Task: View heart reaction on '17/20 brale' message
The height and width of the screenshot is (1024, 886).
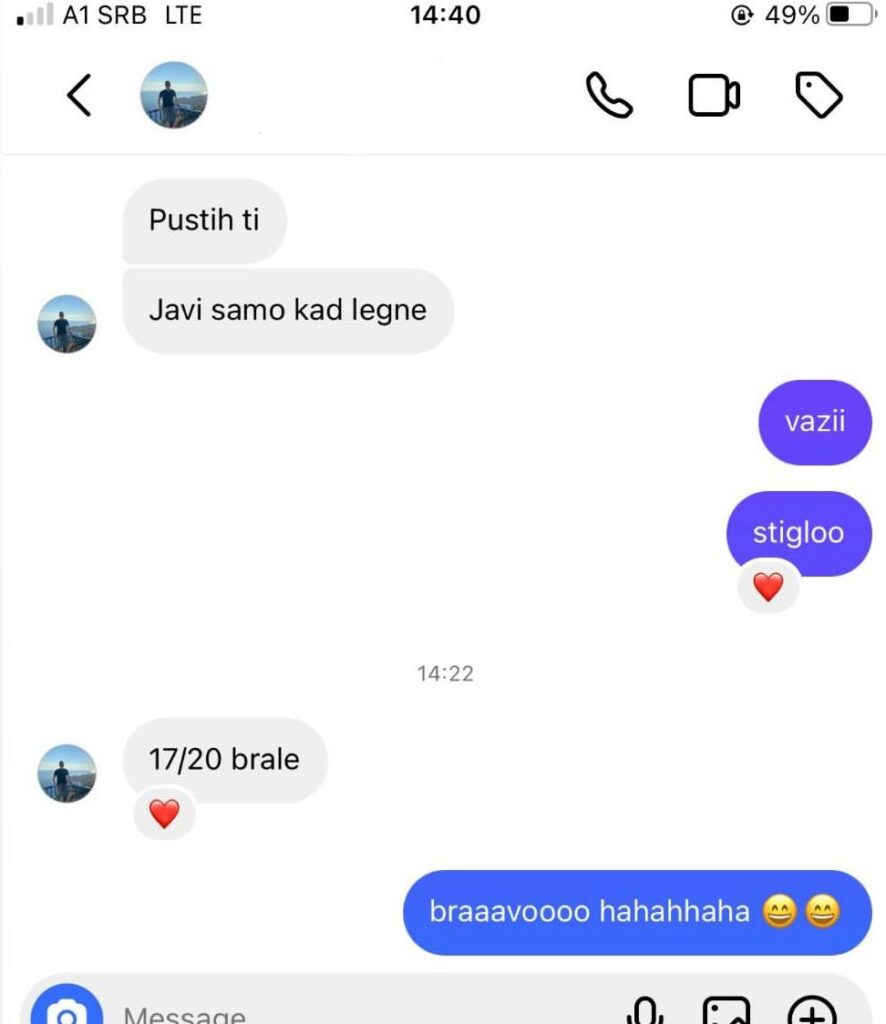Action: [x=164, y=813]
